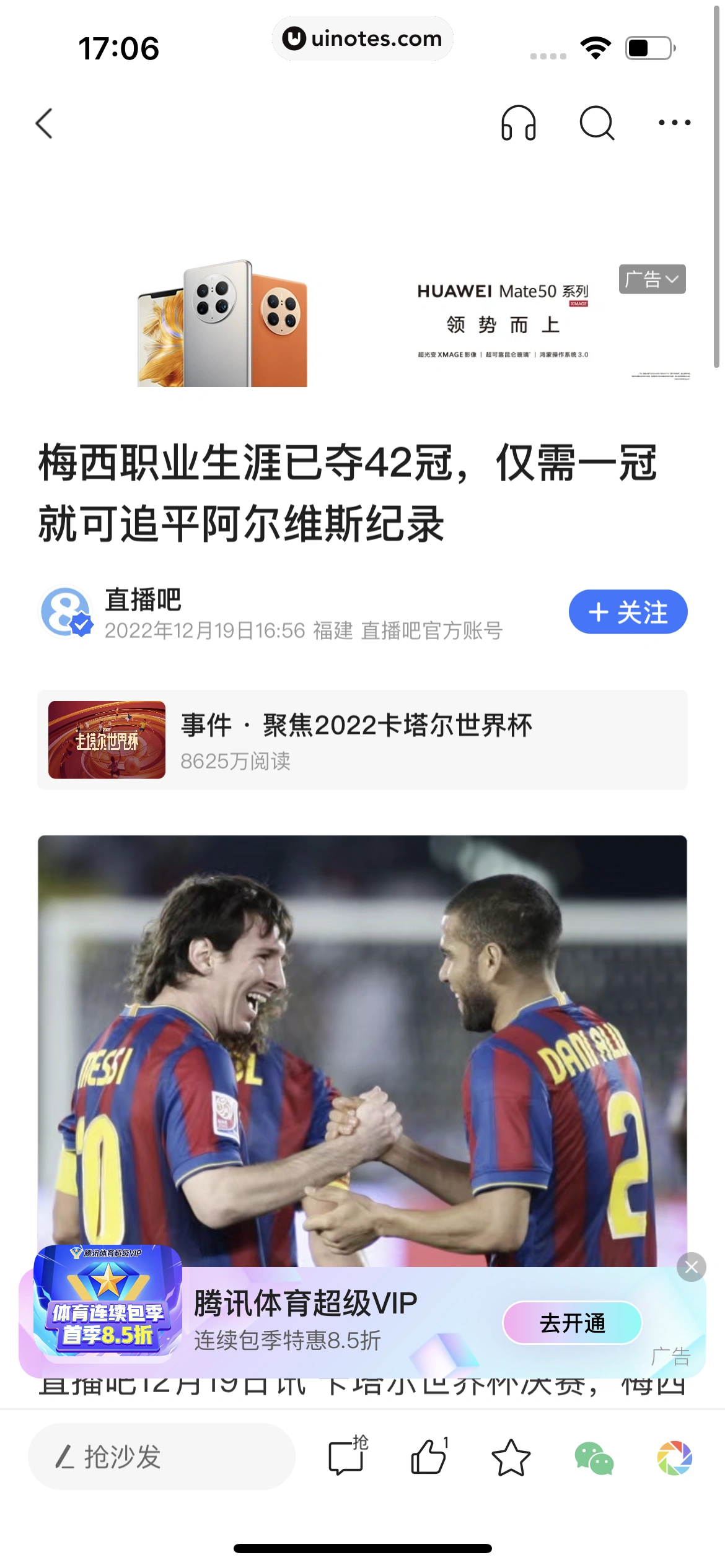Open search from the top bar
Image resolution: width=725 pixels, height=1568 pixels.
596,123
